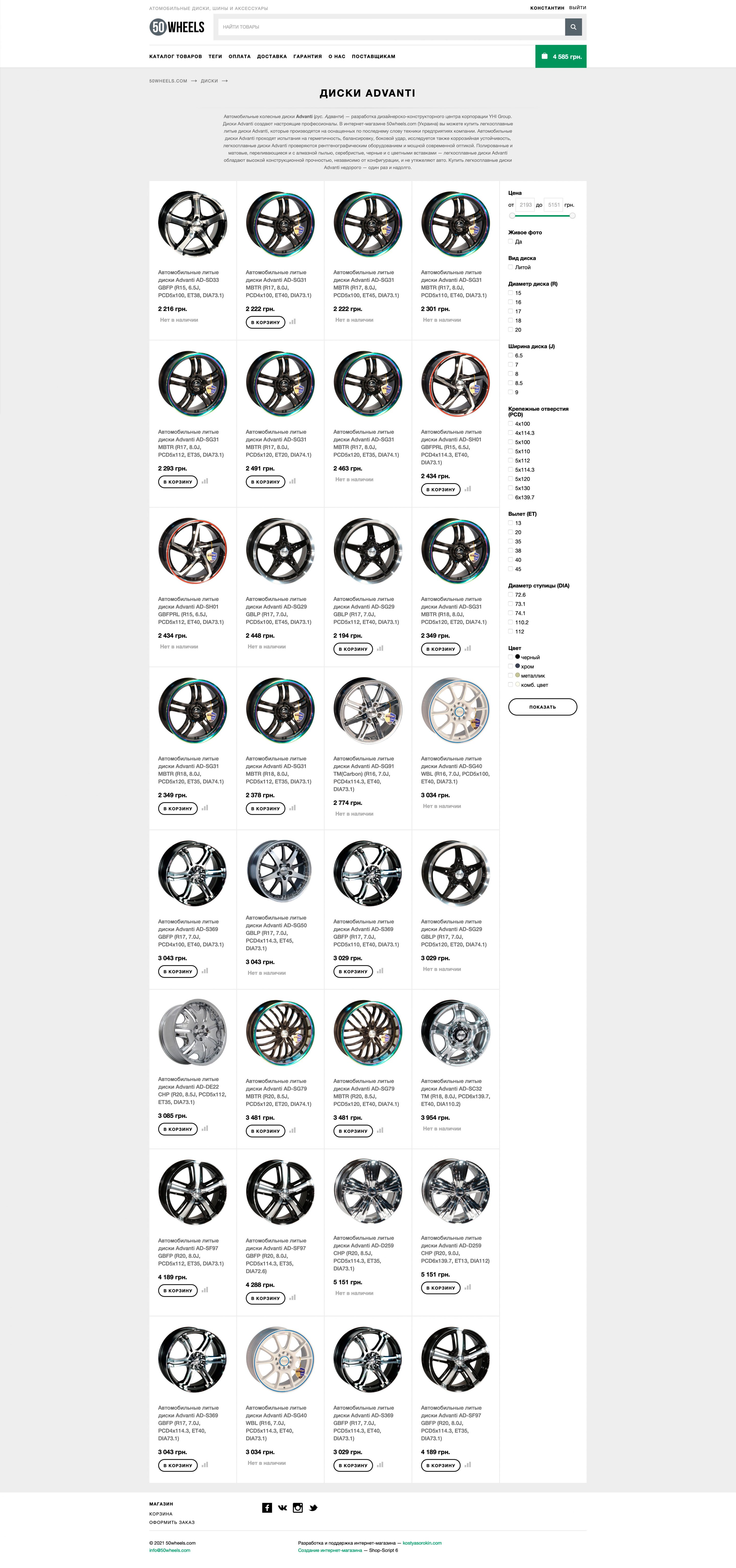
Task: Open 'Оформить заказ' footer link
Action: (172, 1522)
